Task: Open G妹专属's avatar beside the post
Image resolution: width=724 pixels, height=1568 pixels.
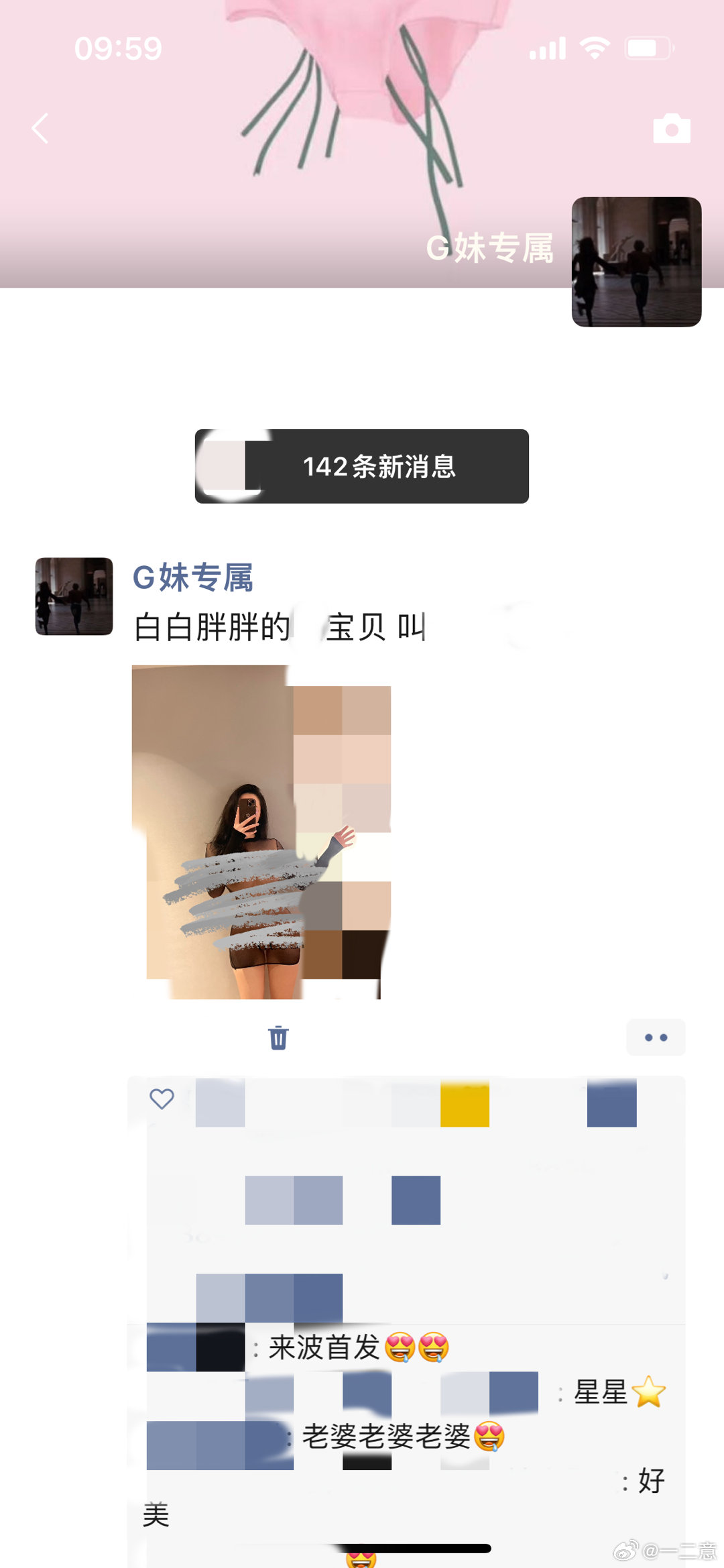Action: tap(74, 596)
